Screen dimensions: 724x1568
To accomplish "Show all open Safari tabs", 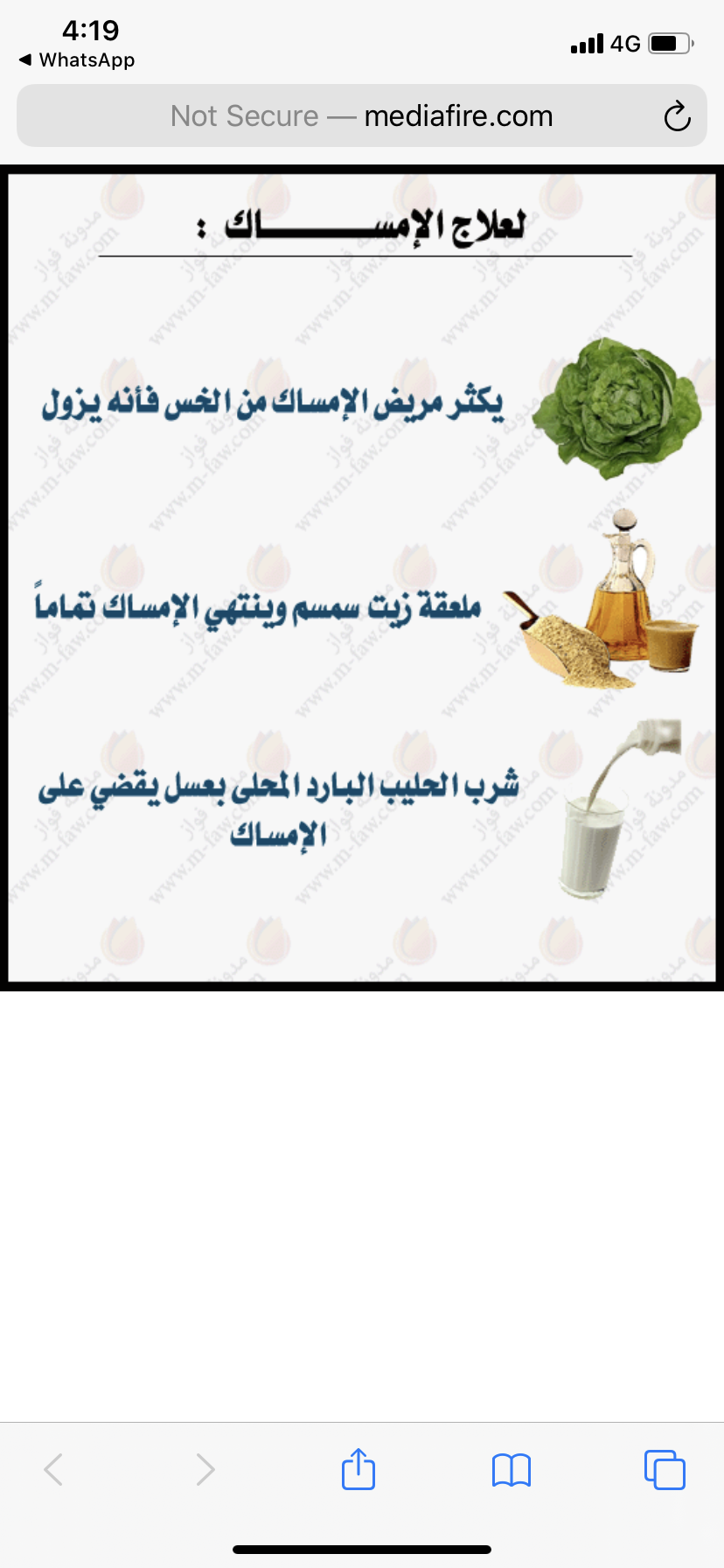I will [x=665, y=1469].
